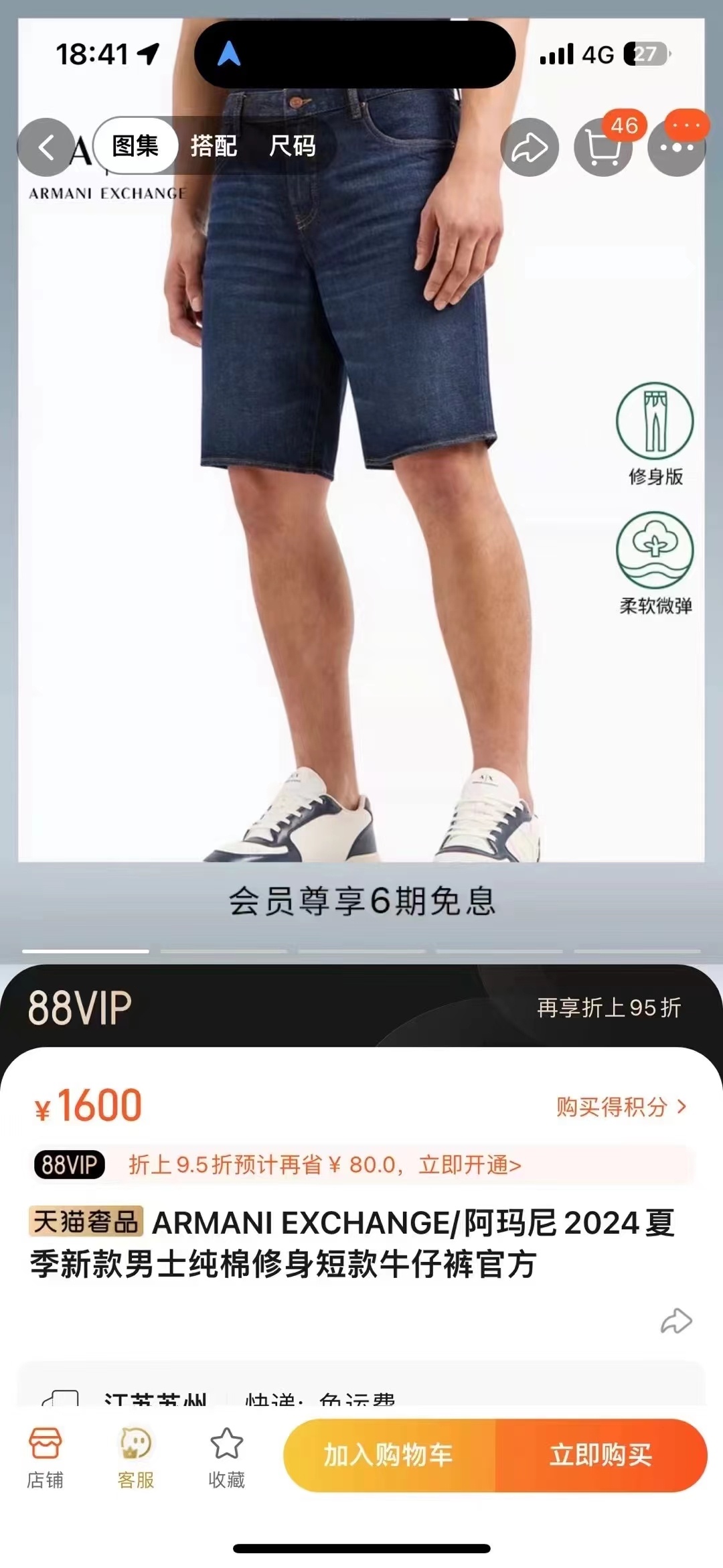Tap 立即购买 to buy now
Image resolution: width=723 pixels, height=1568 pixels.
(x=600, y=1454)
